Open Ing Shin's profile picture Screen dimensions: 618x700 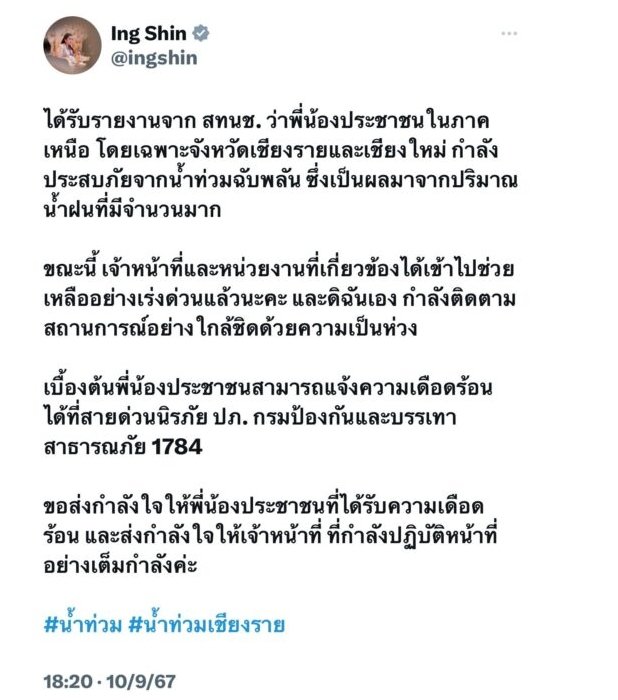pyautogui.click(x=71, y=45)
